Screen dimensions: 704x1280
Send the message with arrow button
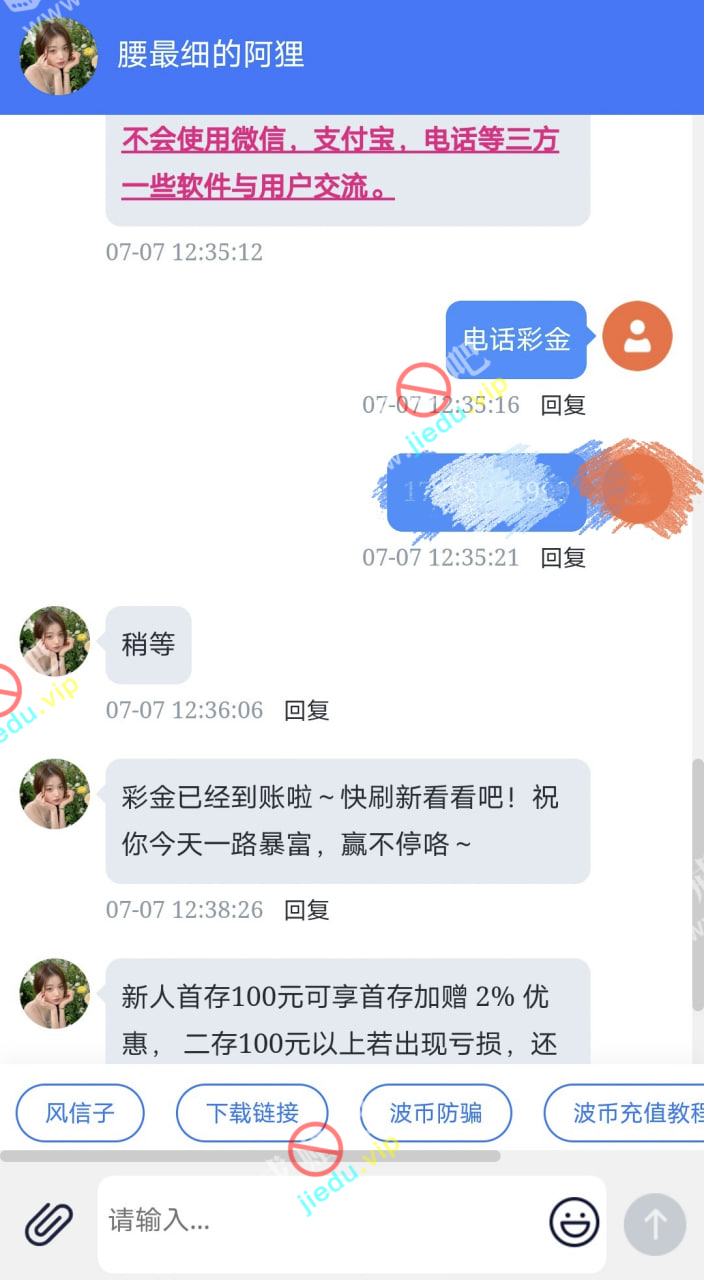point(655,1224)
